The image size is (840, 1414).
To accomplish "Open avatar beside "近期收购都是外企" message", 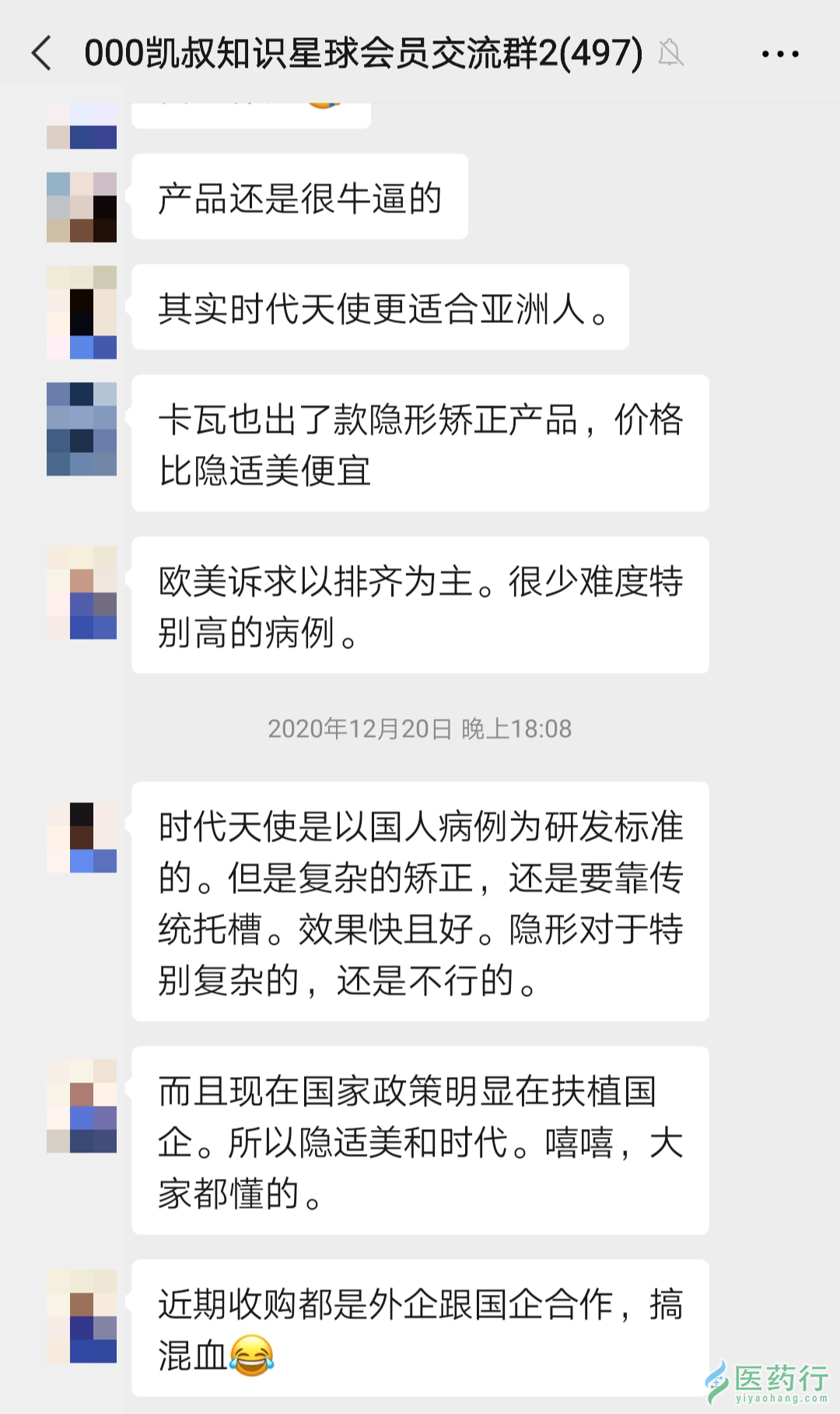I will pos(82,1316).
